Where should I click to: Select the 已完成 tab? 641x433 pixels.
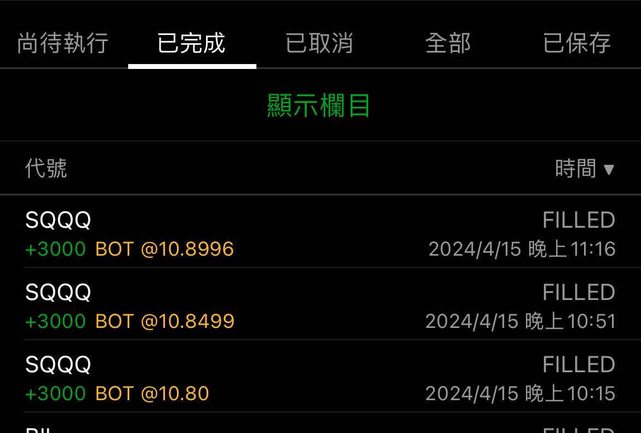(x=192, y=44)
